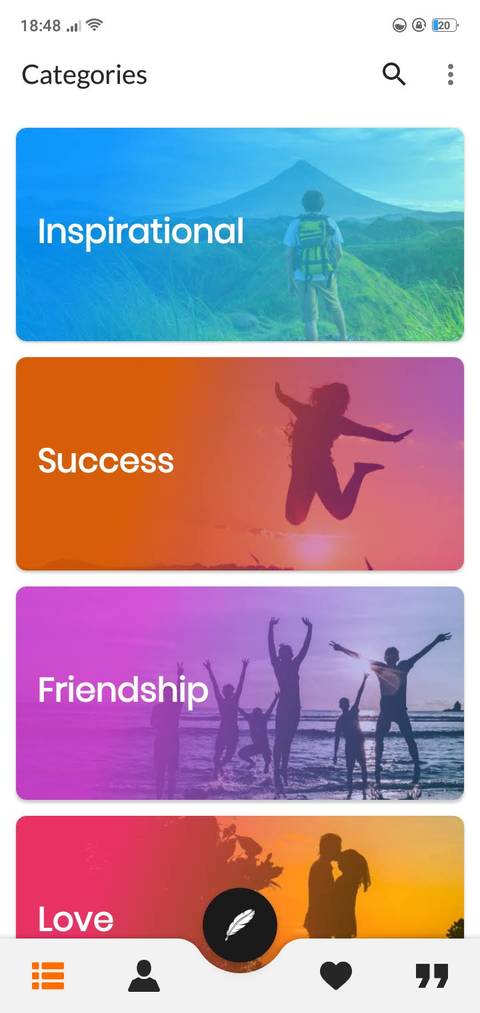Open the Success category card

[240, 463]
